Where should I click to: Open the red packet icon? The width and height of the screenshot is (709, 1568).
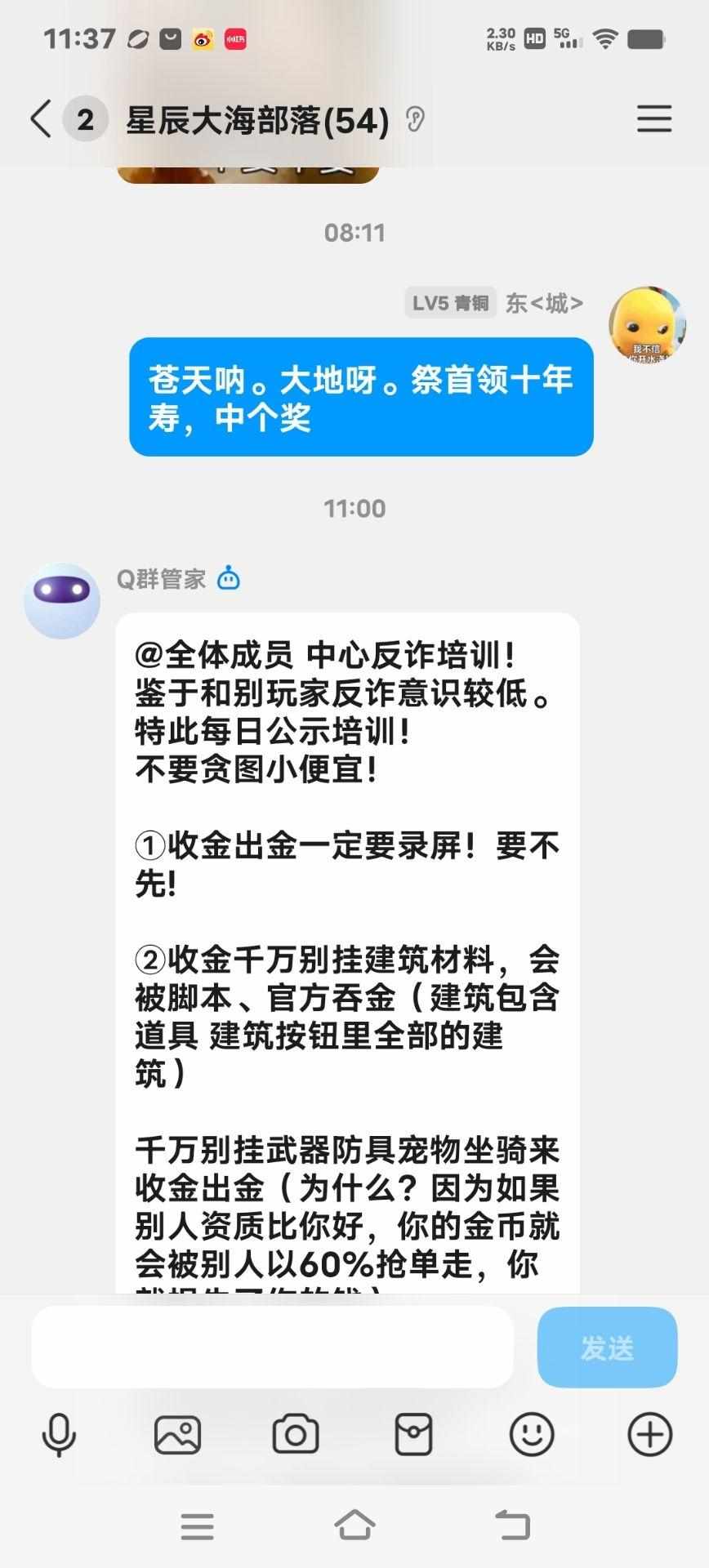click(413, 1435)
